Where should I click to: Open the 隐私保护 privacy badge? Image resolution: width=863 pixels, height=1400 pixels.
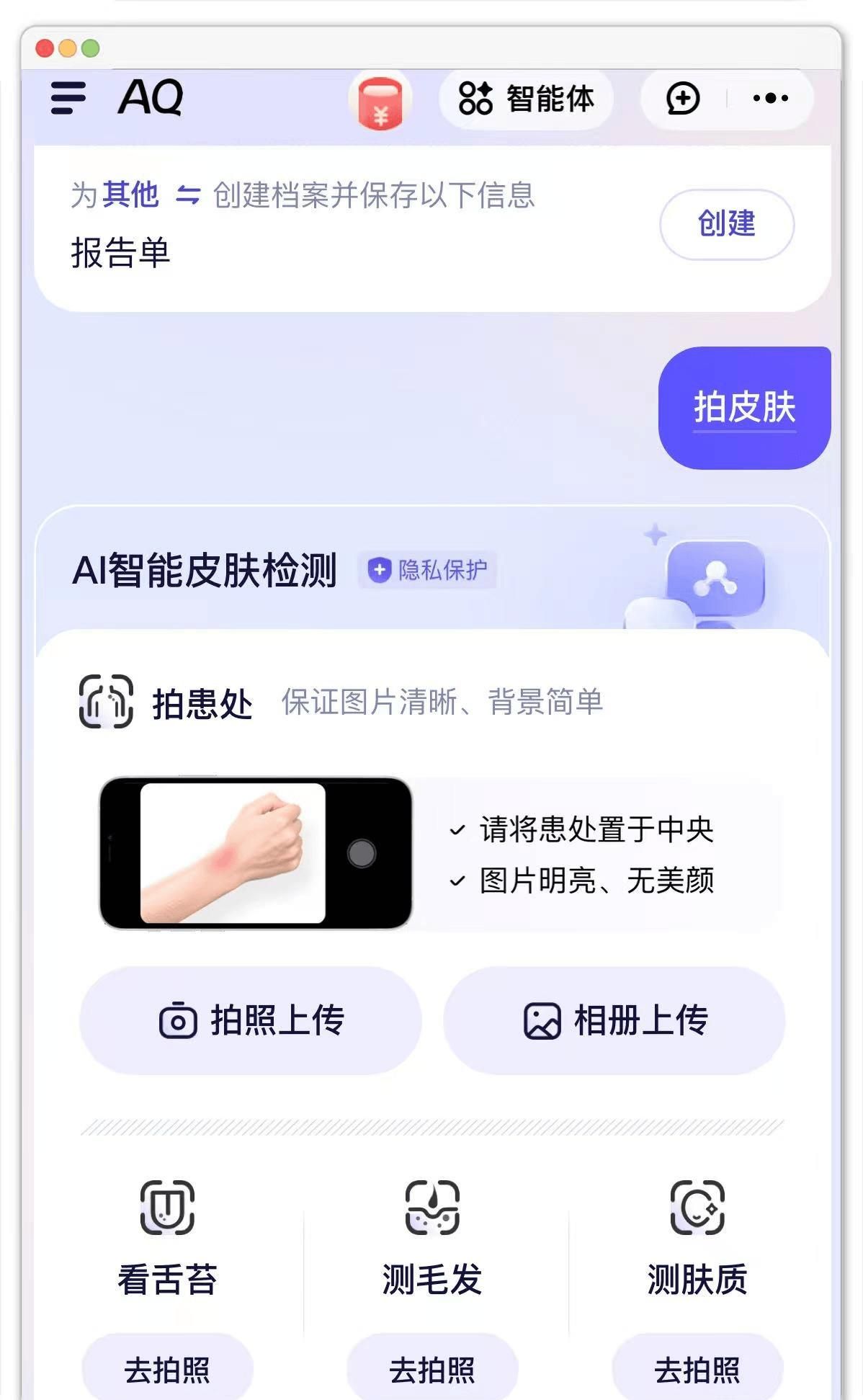click(428, 571)
